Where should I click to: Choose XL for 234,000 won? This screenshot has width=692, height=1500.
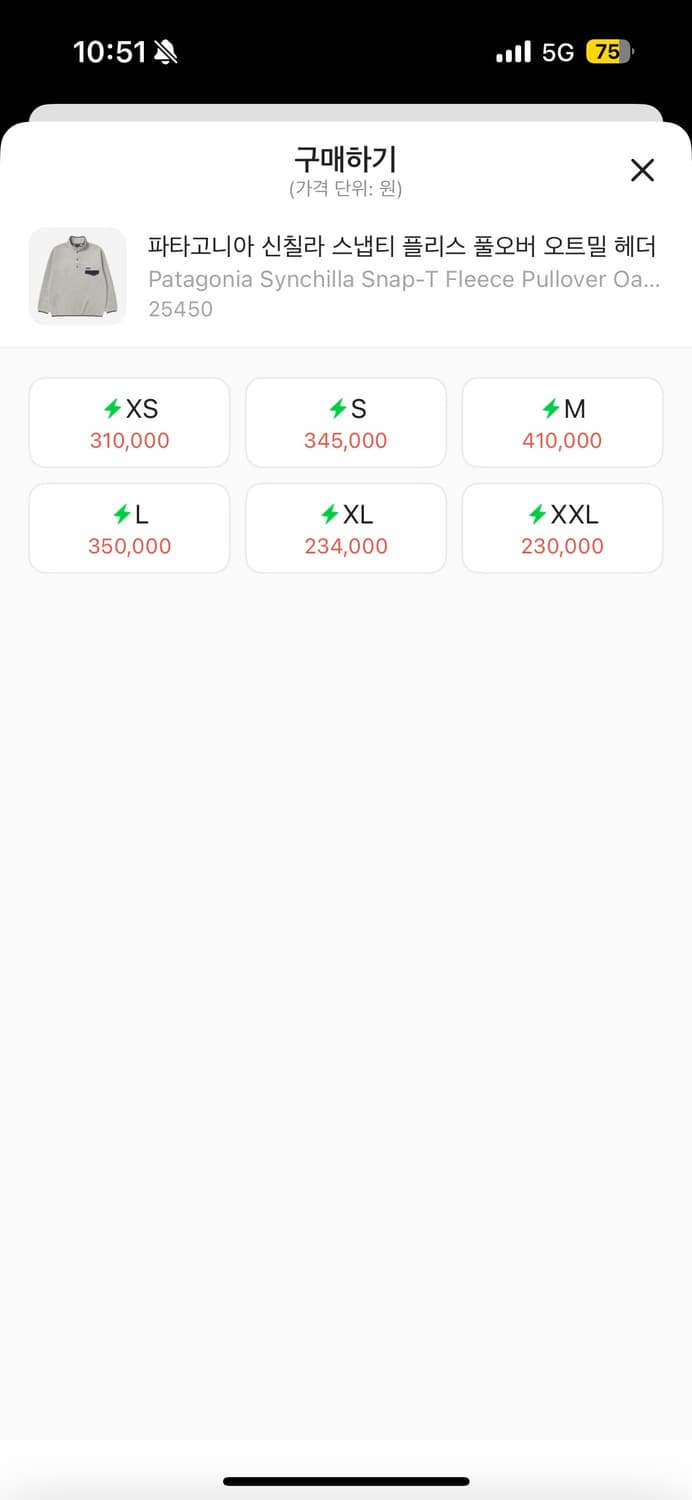point(346,529)
